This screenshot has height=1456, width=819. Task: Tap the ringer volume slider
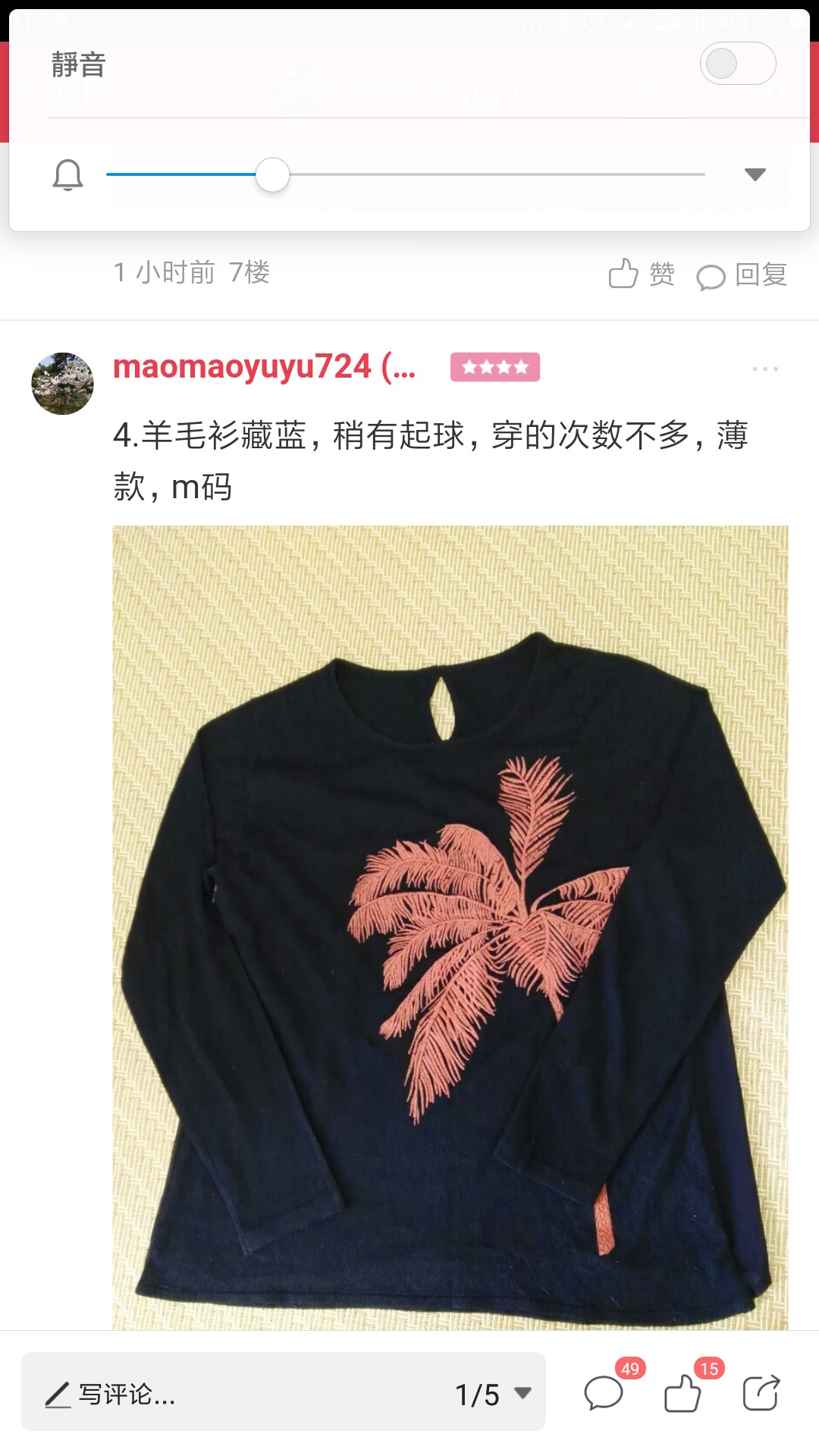point(406,174)
